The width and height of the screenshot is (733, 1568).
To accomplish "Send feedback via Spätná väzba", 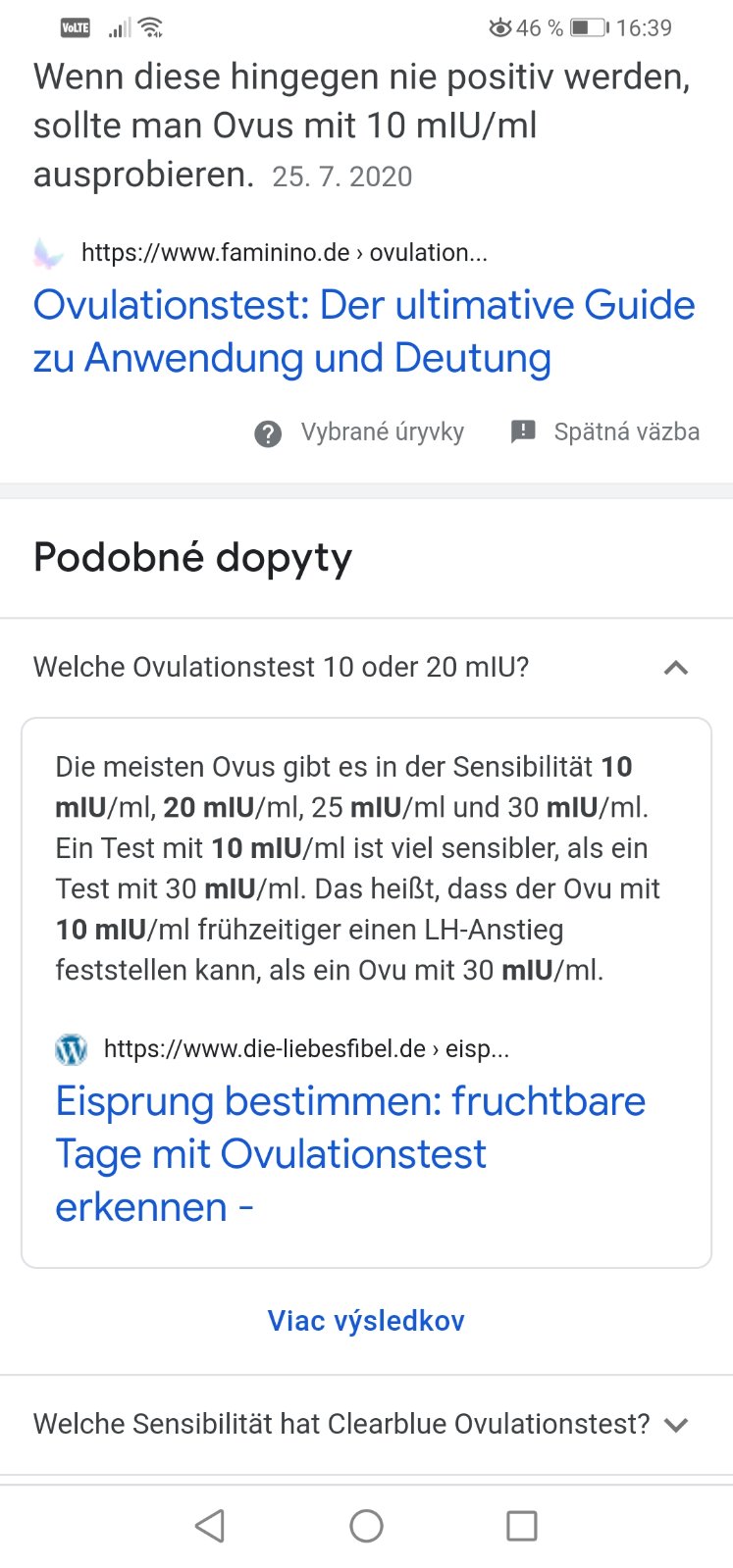I will tap(605, 432).
